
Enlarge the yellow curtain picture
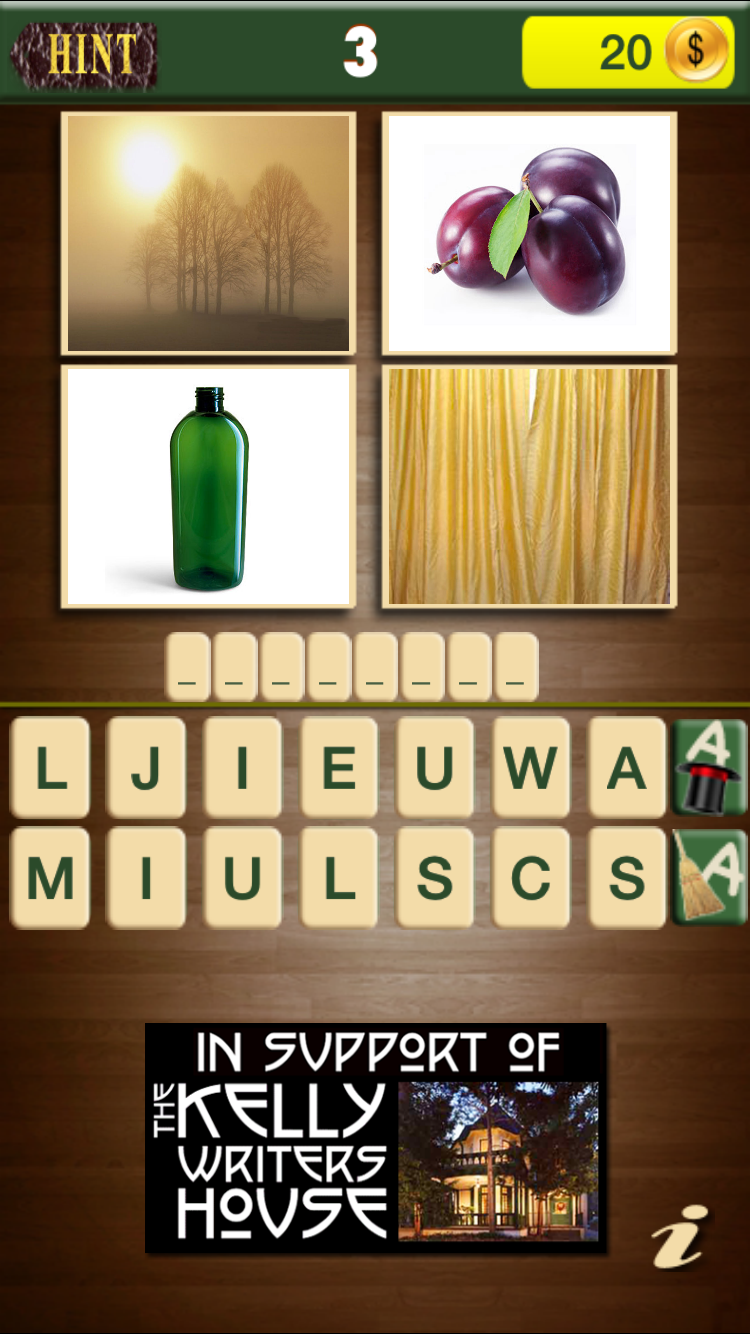coord(529,487)
